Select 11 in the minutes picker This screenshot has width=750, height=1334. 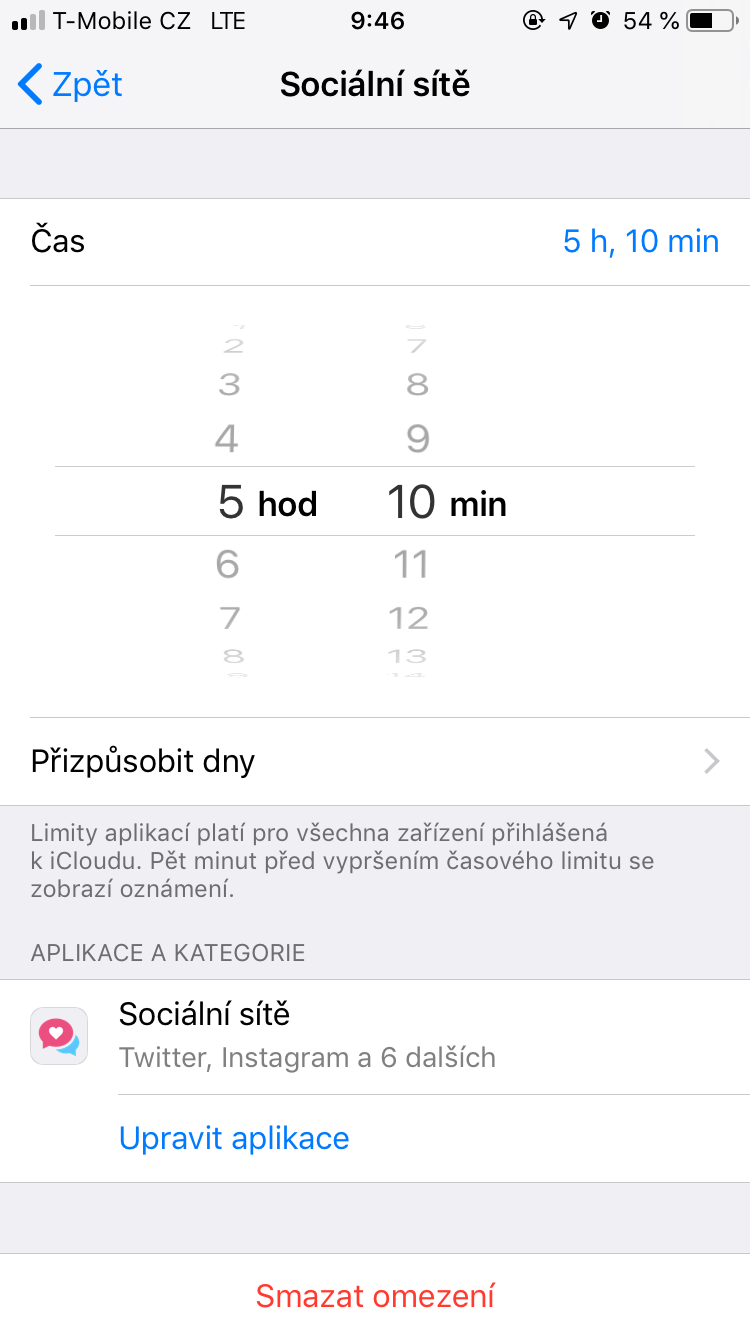411,565
